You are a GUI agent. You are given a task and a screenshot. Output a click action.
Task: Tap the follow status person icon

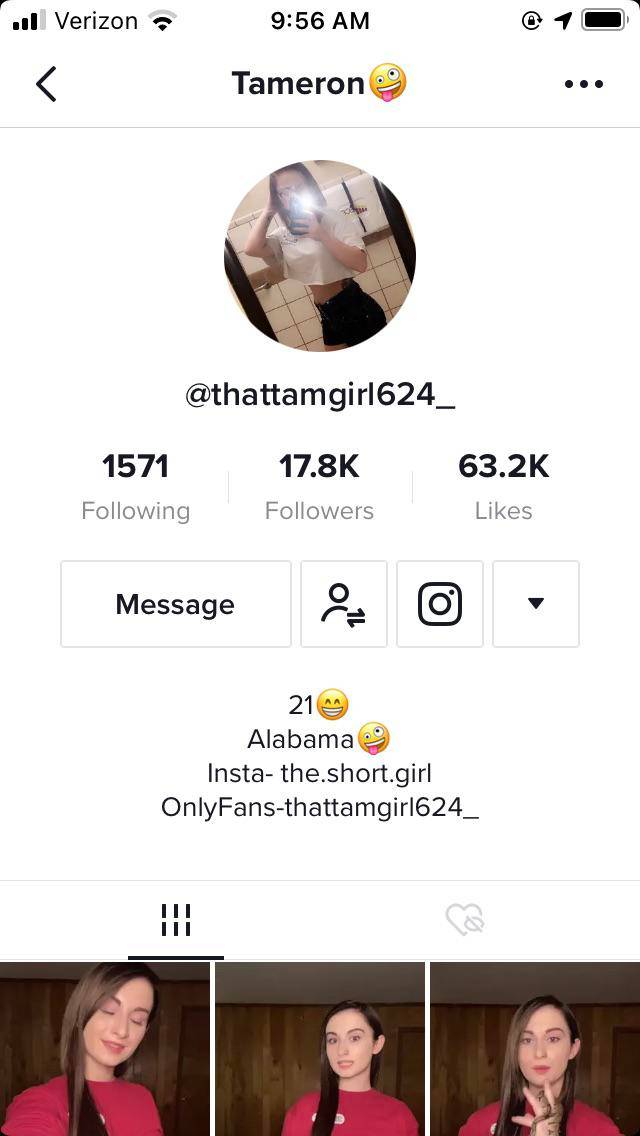point(343,604)
